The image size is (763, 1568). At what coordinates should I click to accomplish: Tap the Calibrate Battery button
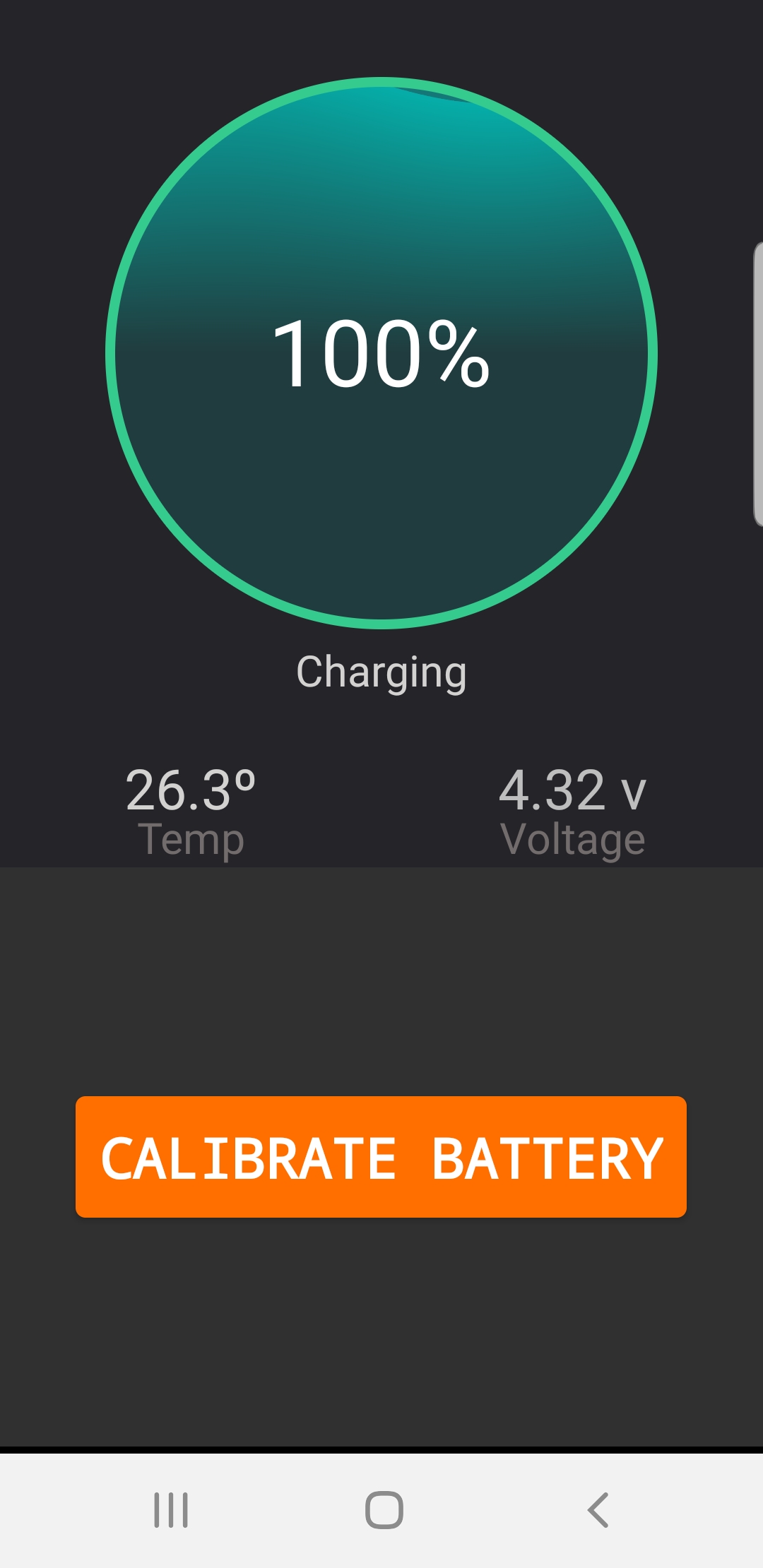point(381,1157)
